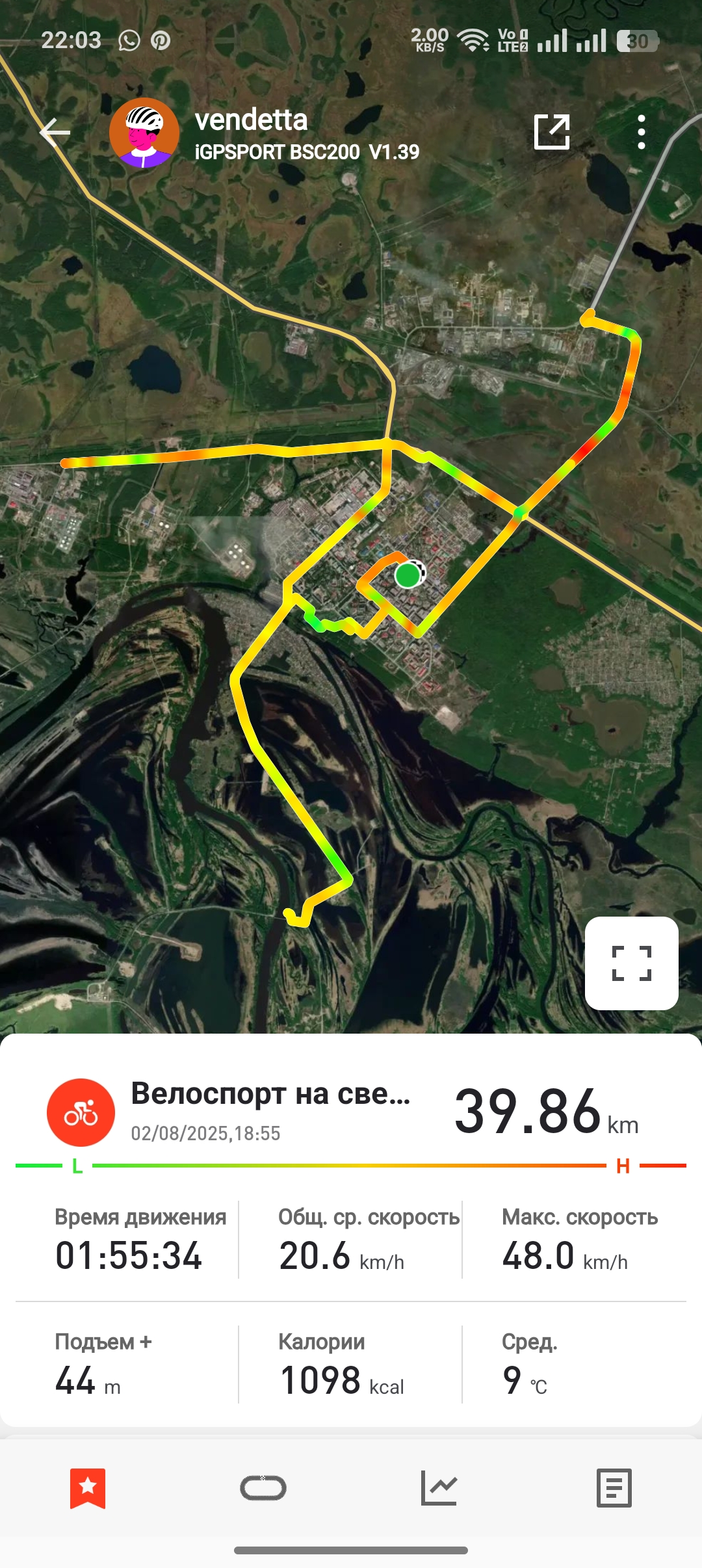Open the three-dot overflow menu
Viewport: 702px width, 1568px height.
tap(642, 132)
